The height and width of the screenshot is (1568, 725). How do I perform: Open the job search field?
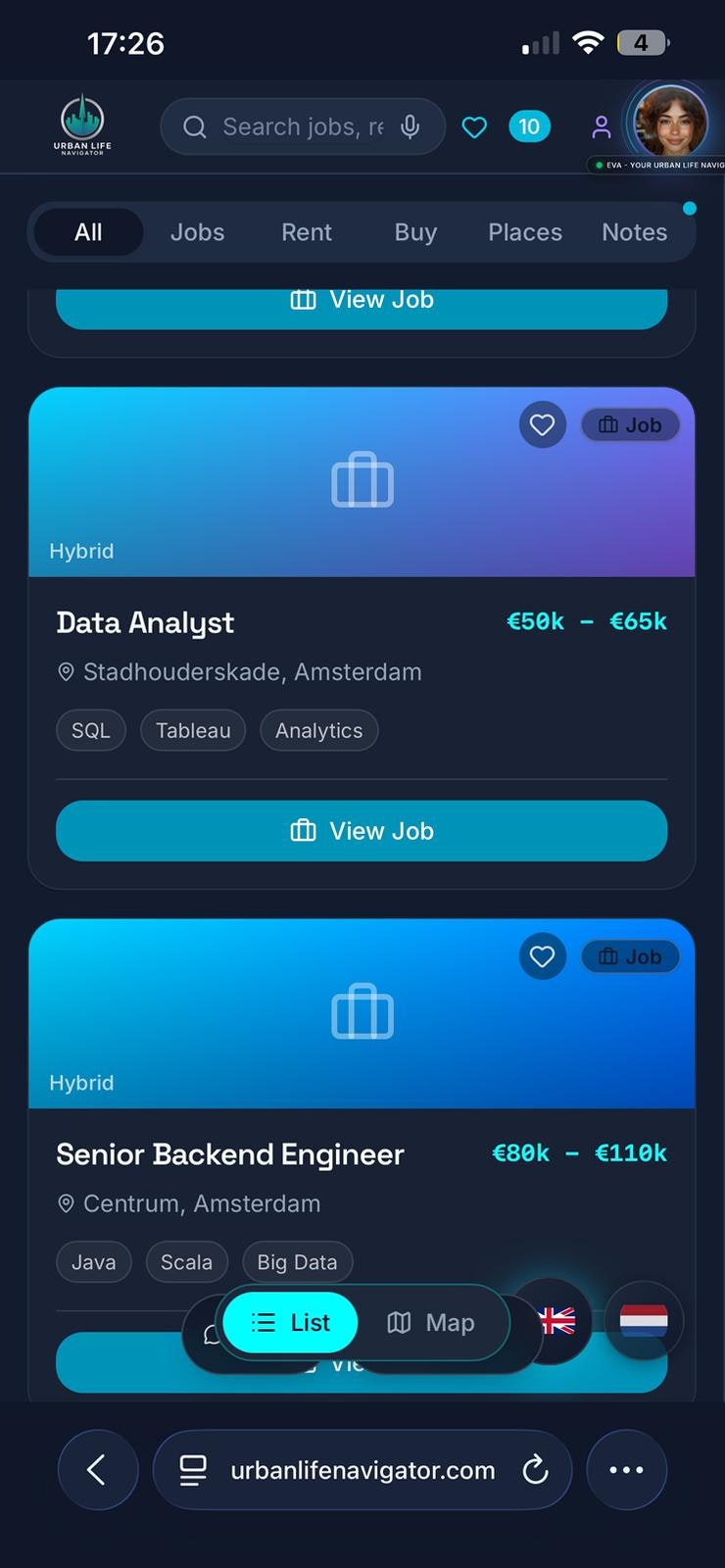294,127
